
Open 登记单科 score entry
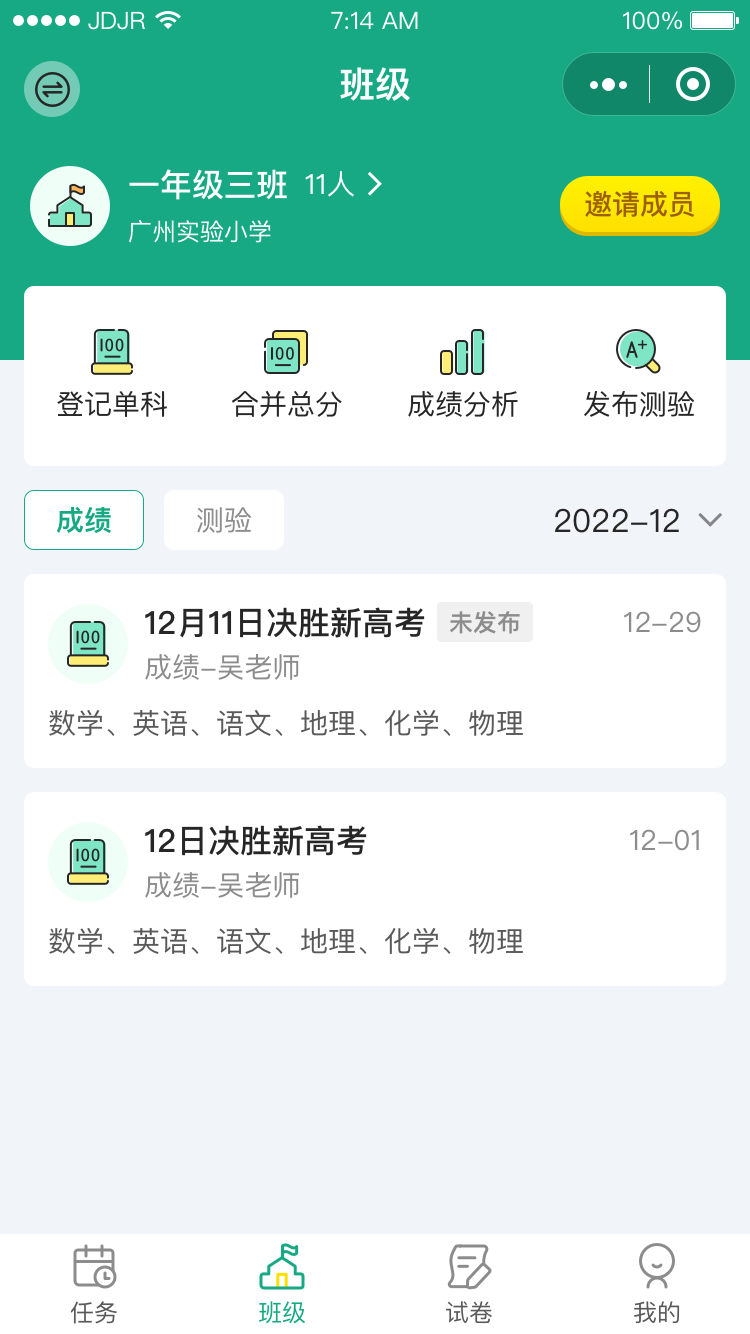112,375
